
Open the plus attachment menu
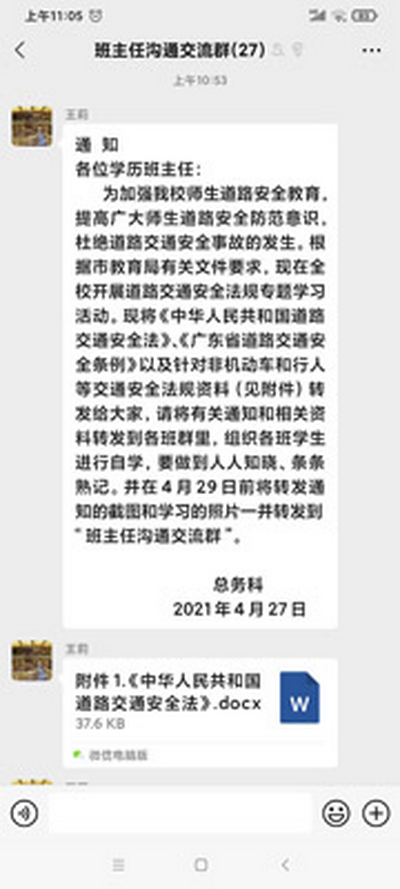[x=376, y=814]
